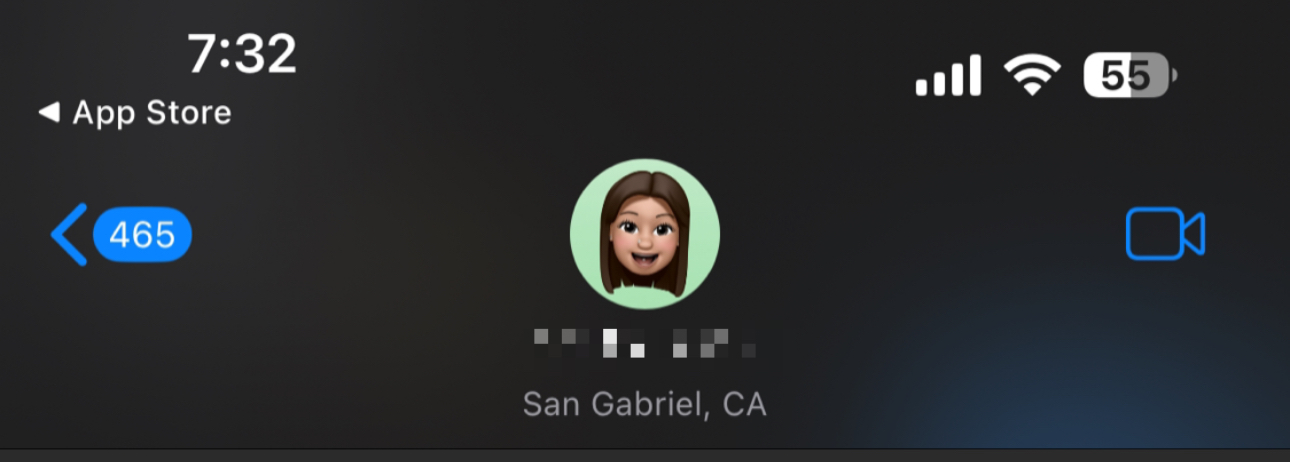Go back to the messages list
Screen dimensions: 1290x462
120,235
